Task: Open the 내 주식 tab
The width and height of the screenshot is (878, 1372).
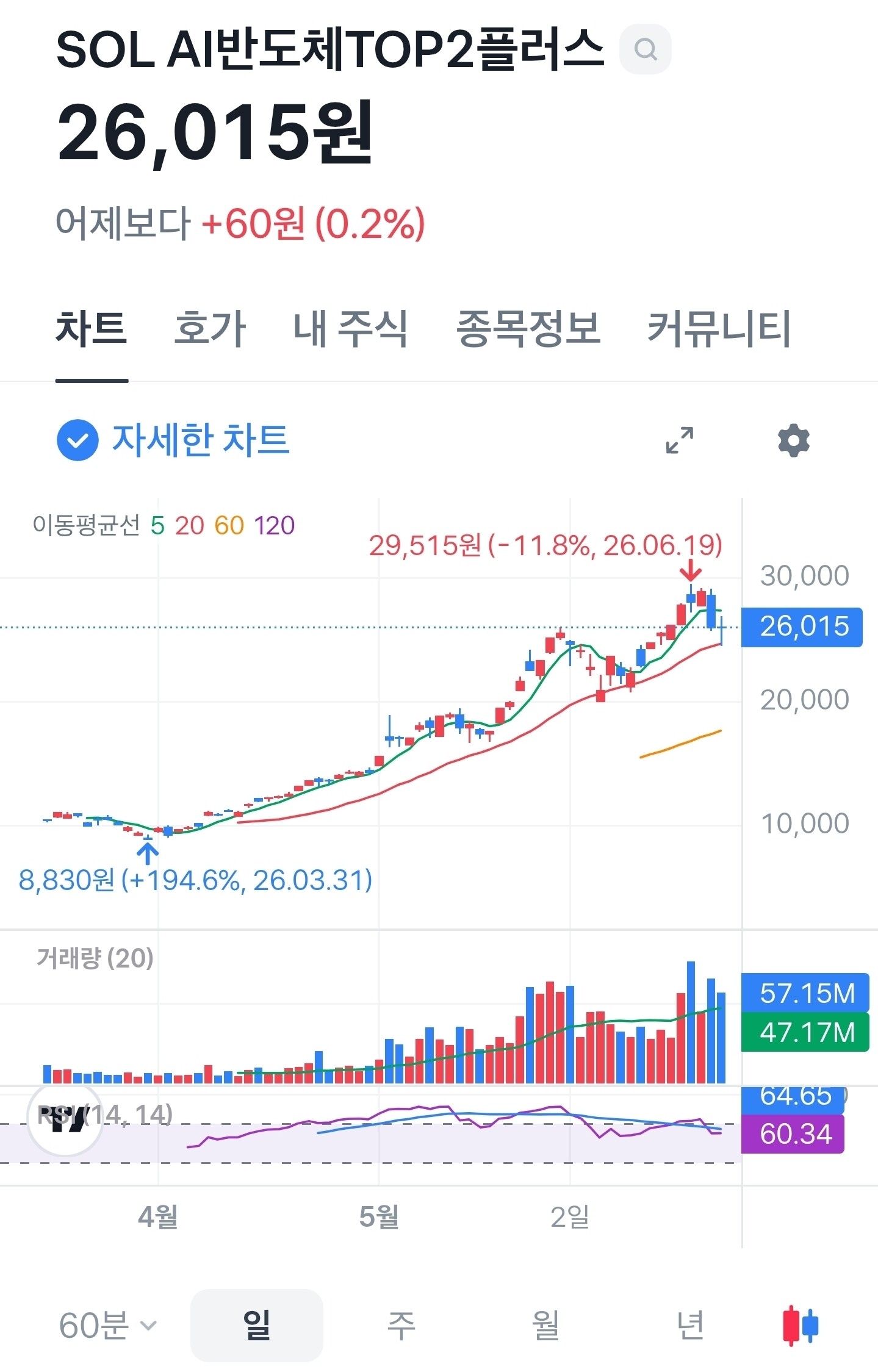Action: click(x=350, y=328)
